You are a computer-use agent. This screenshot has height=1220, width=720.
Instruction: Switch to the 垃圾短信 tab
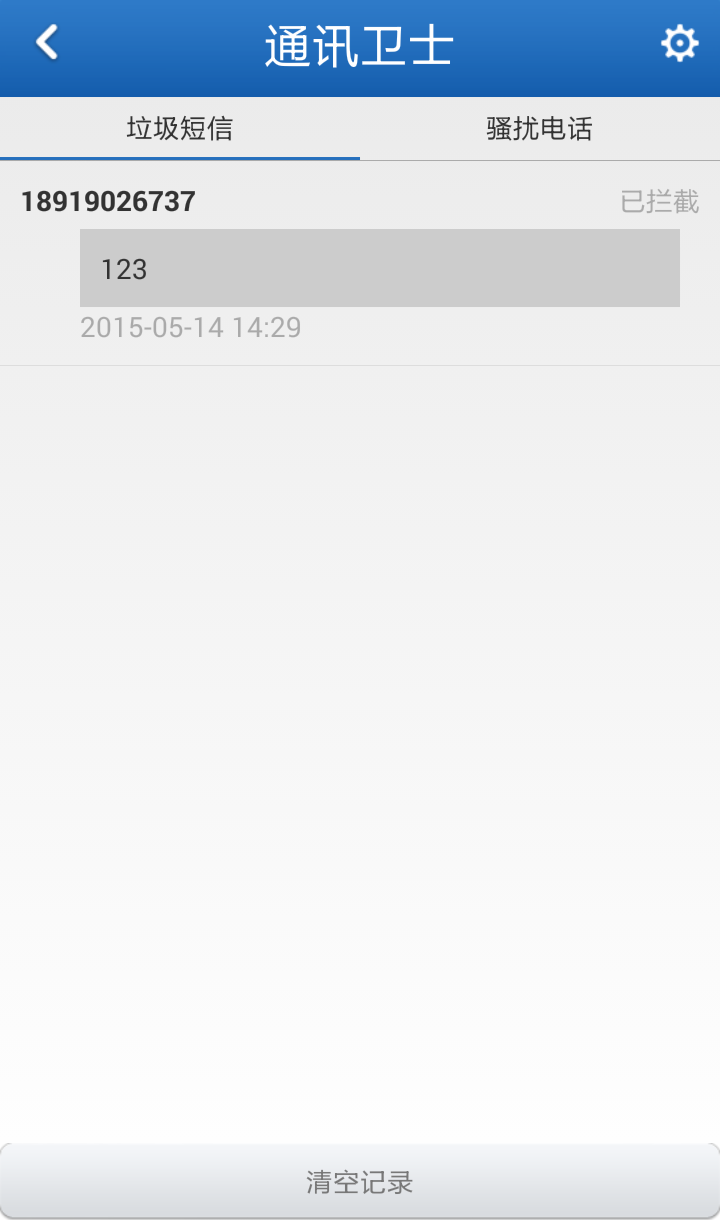(180, 128)
